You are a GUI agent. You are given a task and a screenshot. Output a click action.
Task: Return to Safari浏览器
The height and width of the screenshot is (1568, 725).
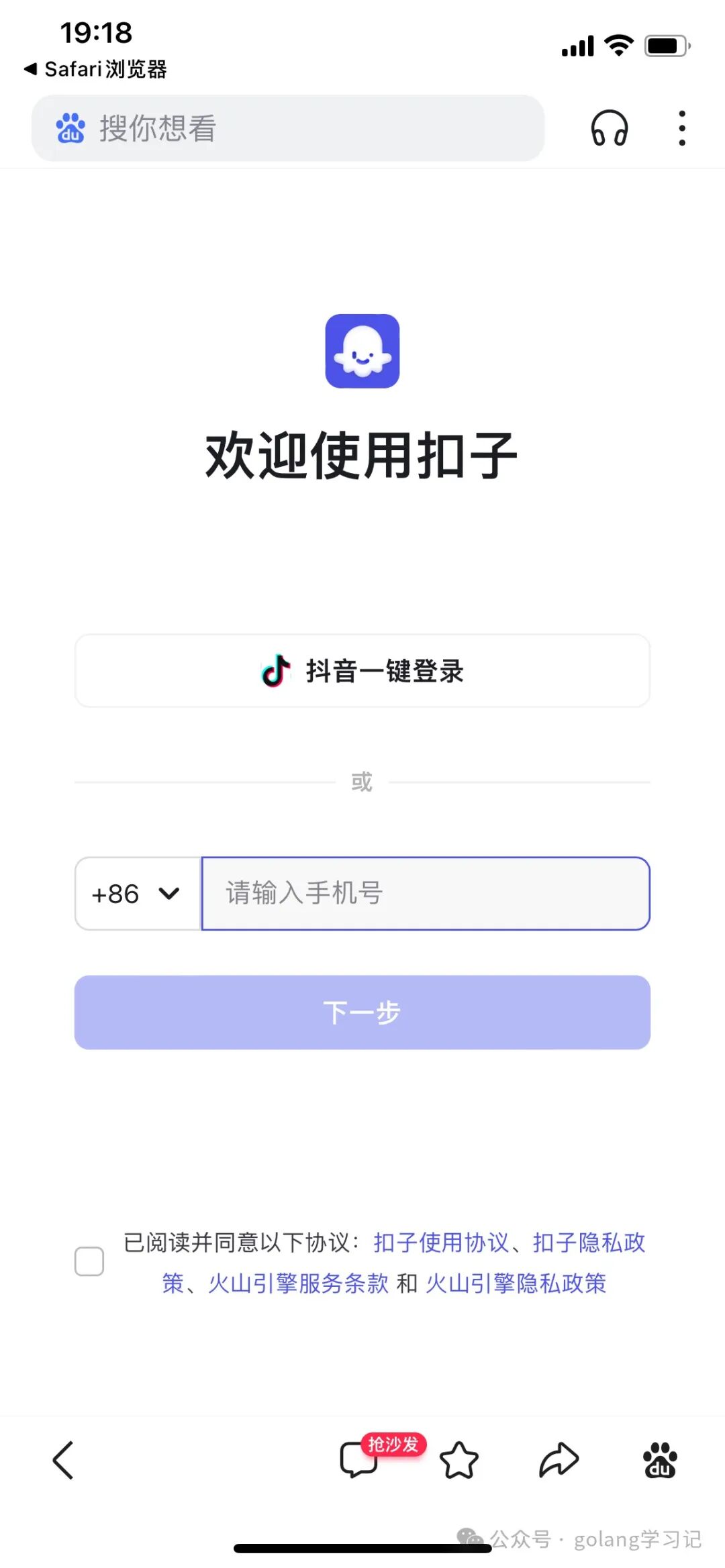coord(95,69)
